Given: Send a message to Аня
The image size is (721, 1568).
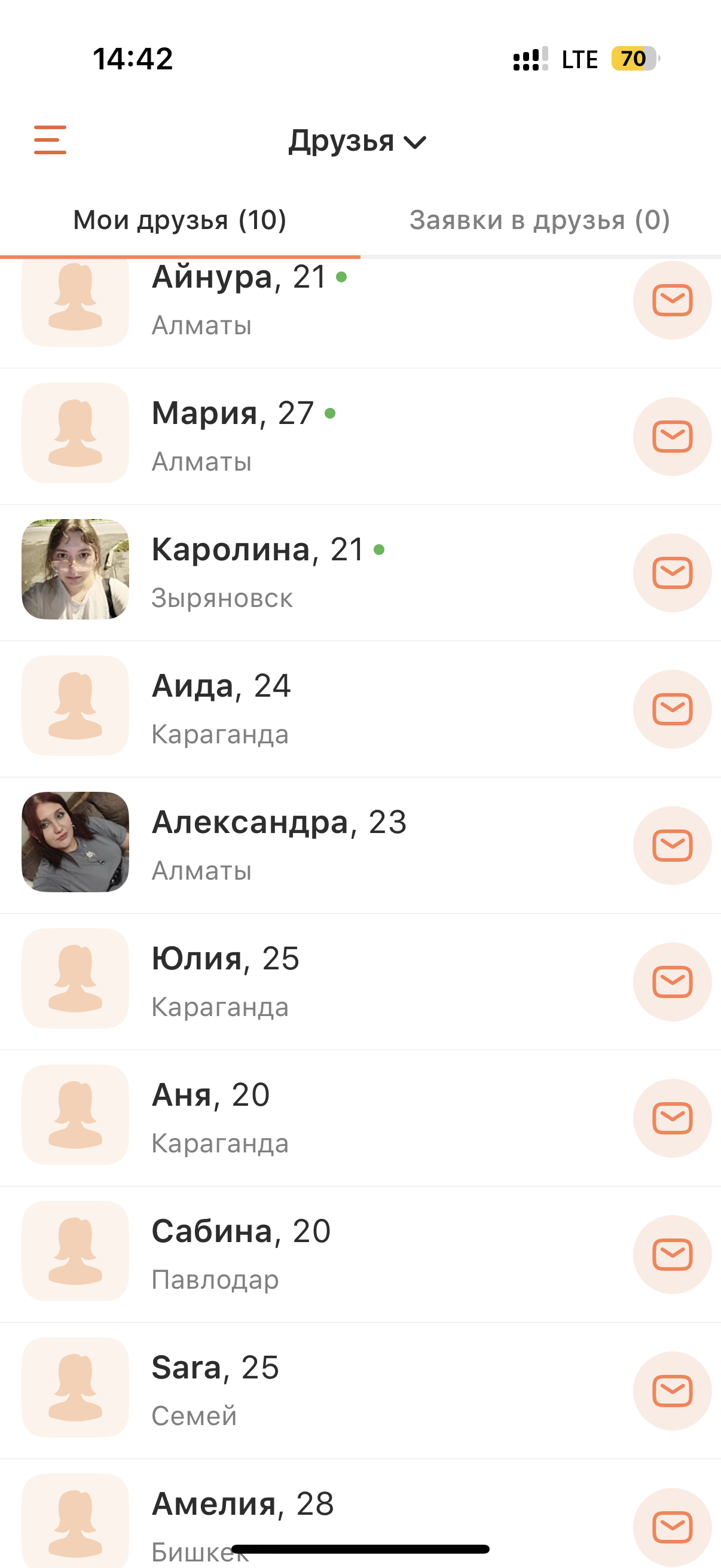Looking at the screenshot, I should [x=672, y=1118].
